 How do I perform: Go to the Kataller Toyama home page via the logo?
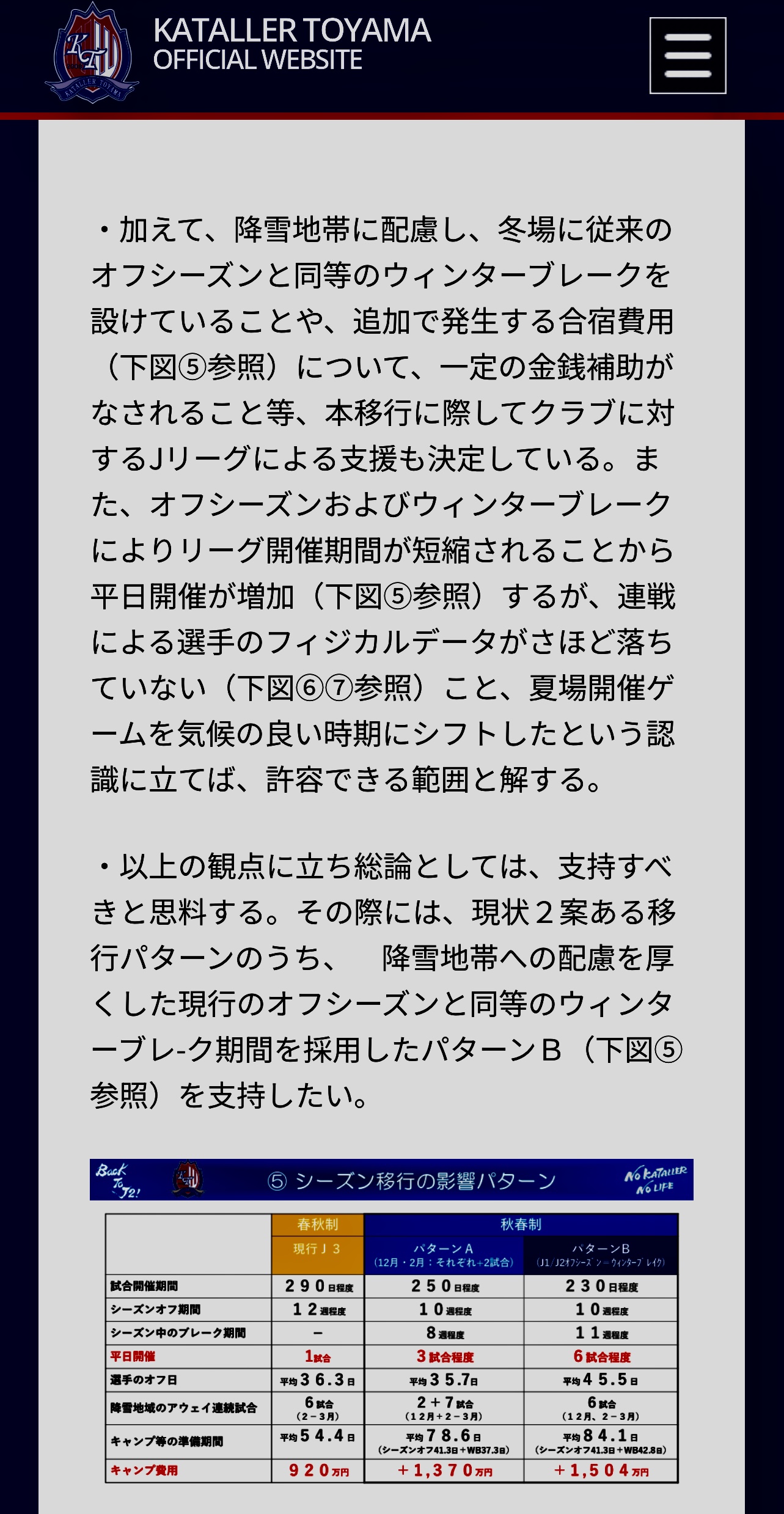(92, 53)
